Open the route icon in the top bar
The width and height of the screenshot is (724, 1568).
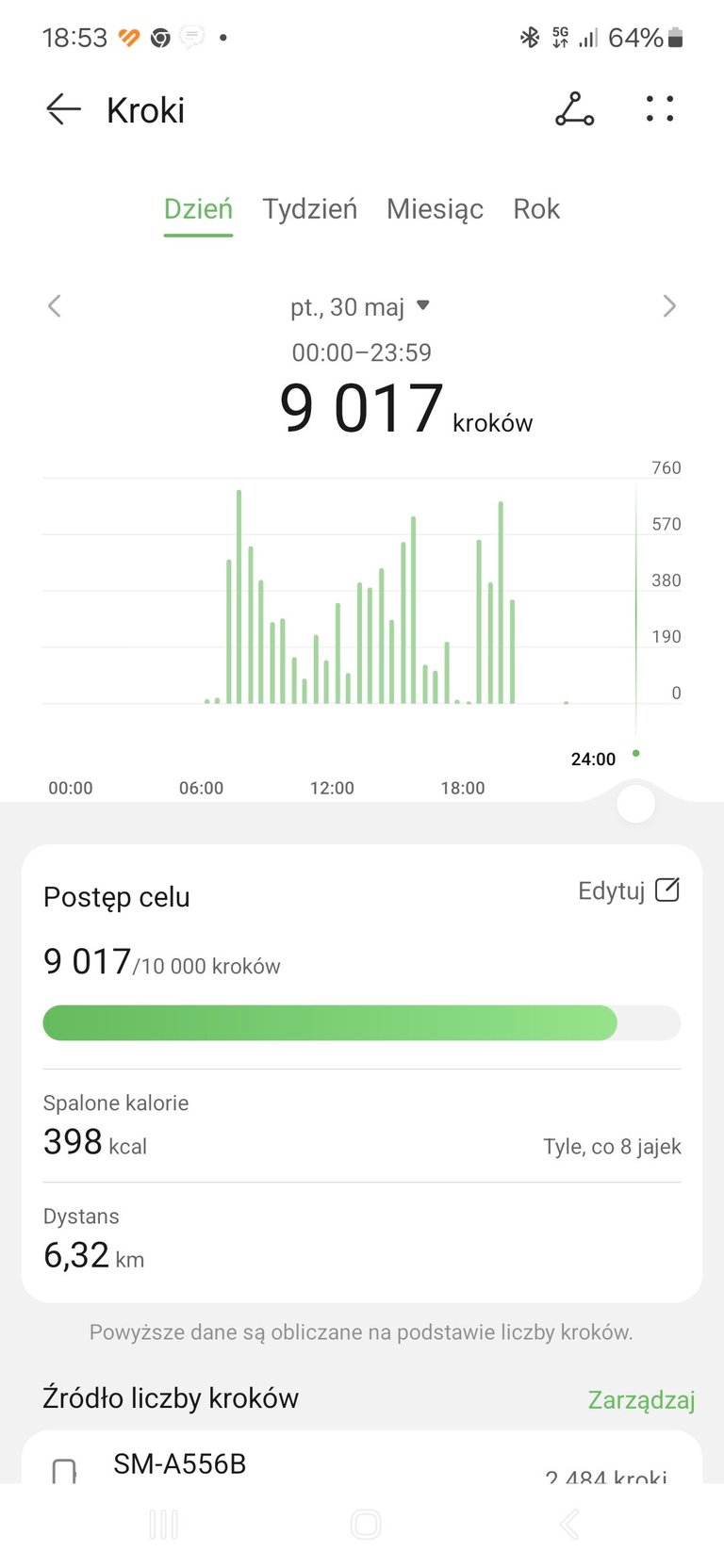574,109
